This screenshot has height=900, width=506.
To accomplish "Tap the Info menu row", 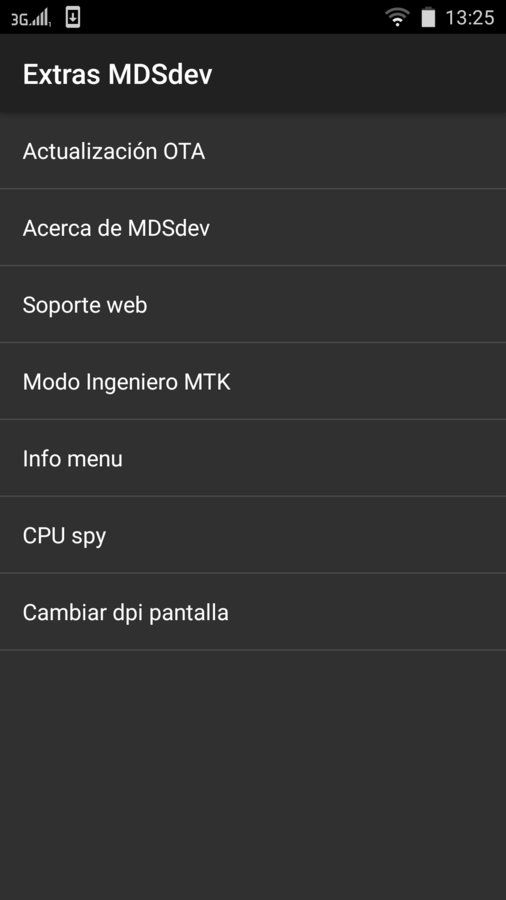I will click(253, 458).
